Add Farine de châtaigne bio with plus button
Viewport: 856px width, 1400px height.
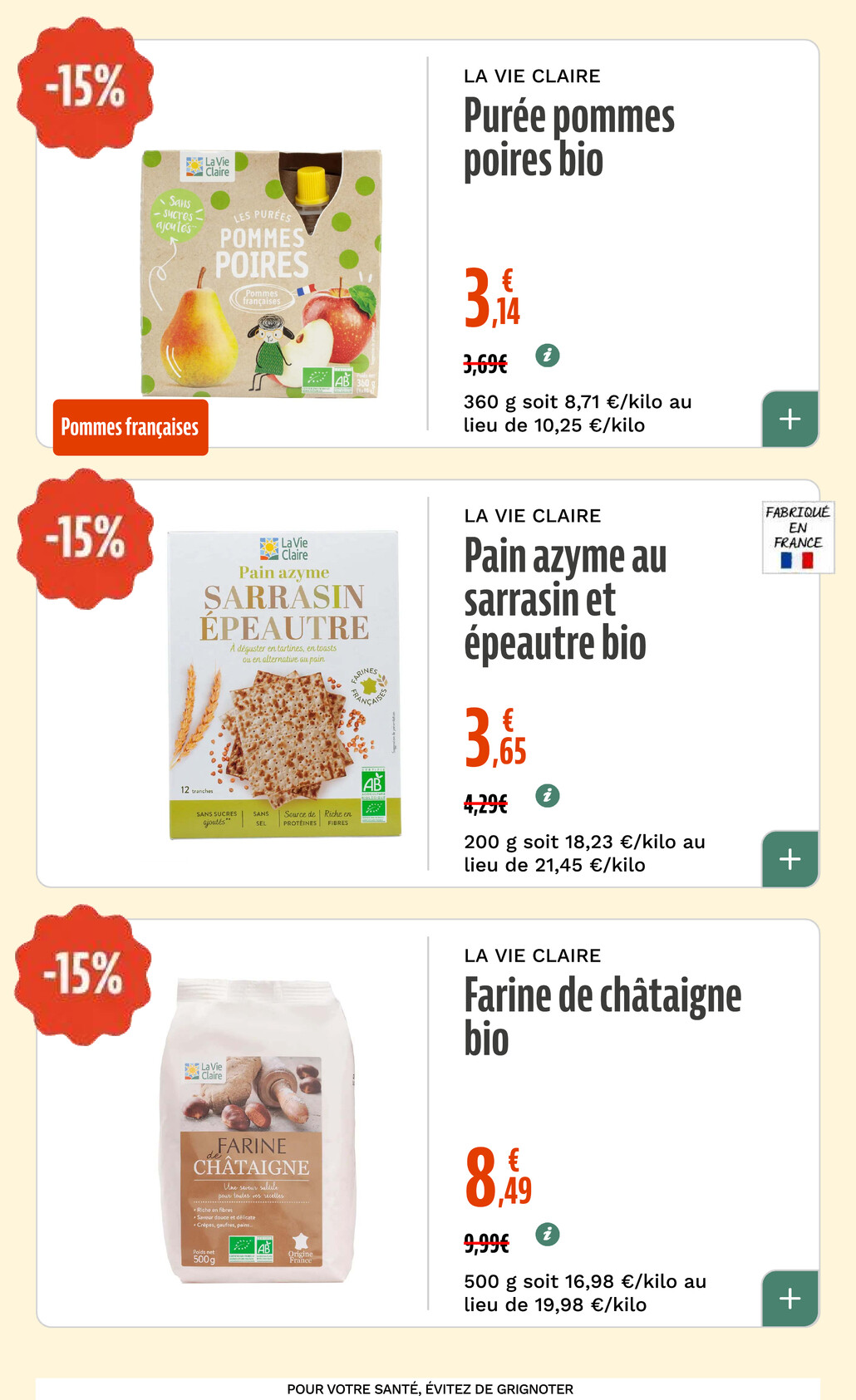tap(790, 1298)
